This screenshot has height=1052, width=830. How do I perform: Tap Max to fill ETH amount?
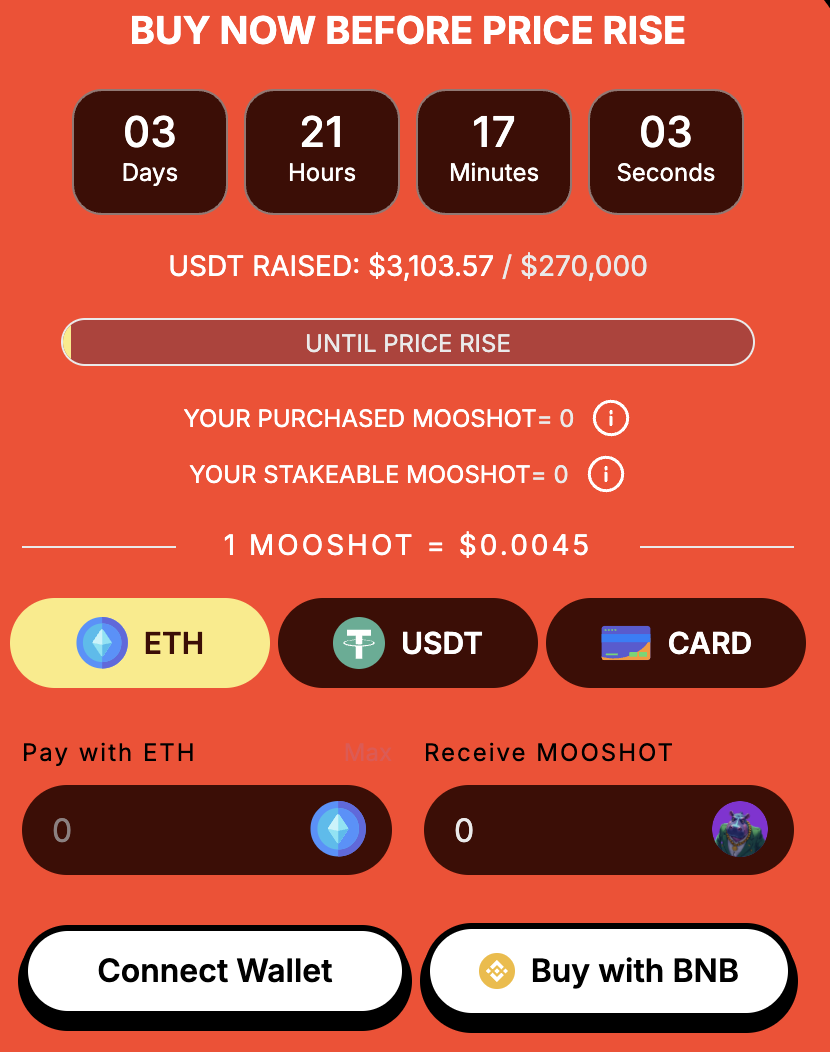(x=367, y=752)
